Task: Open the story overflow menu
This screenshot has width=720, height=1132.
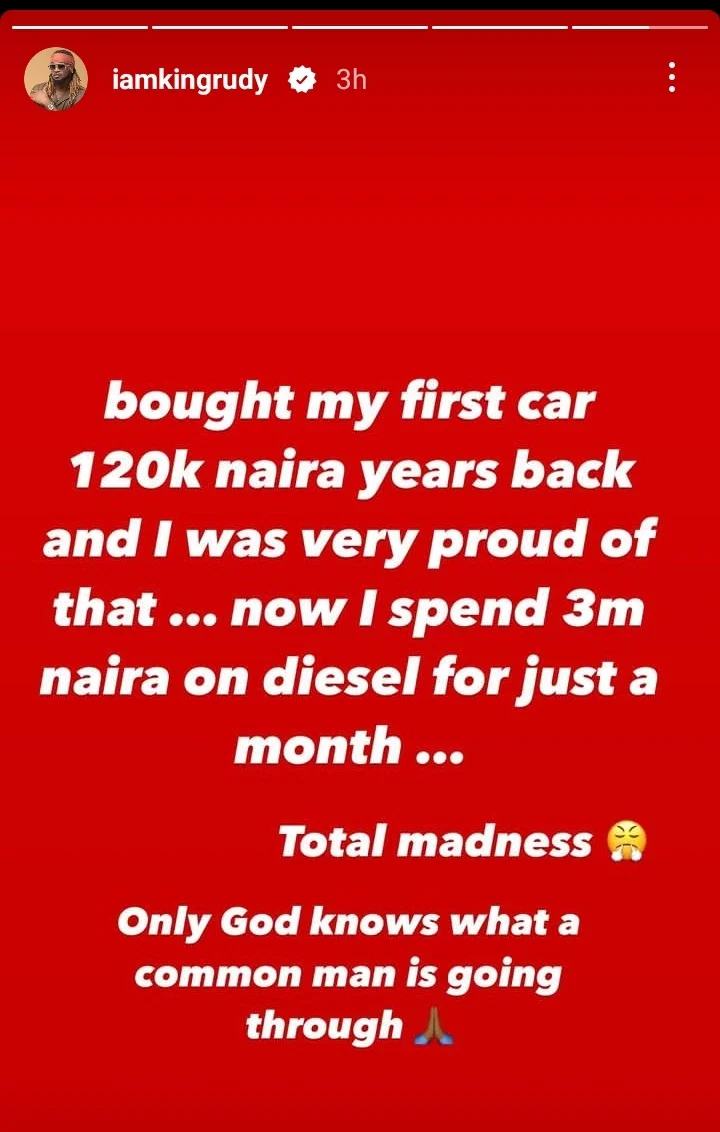Action: (672, 78)
